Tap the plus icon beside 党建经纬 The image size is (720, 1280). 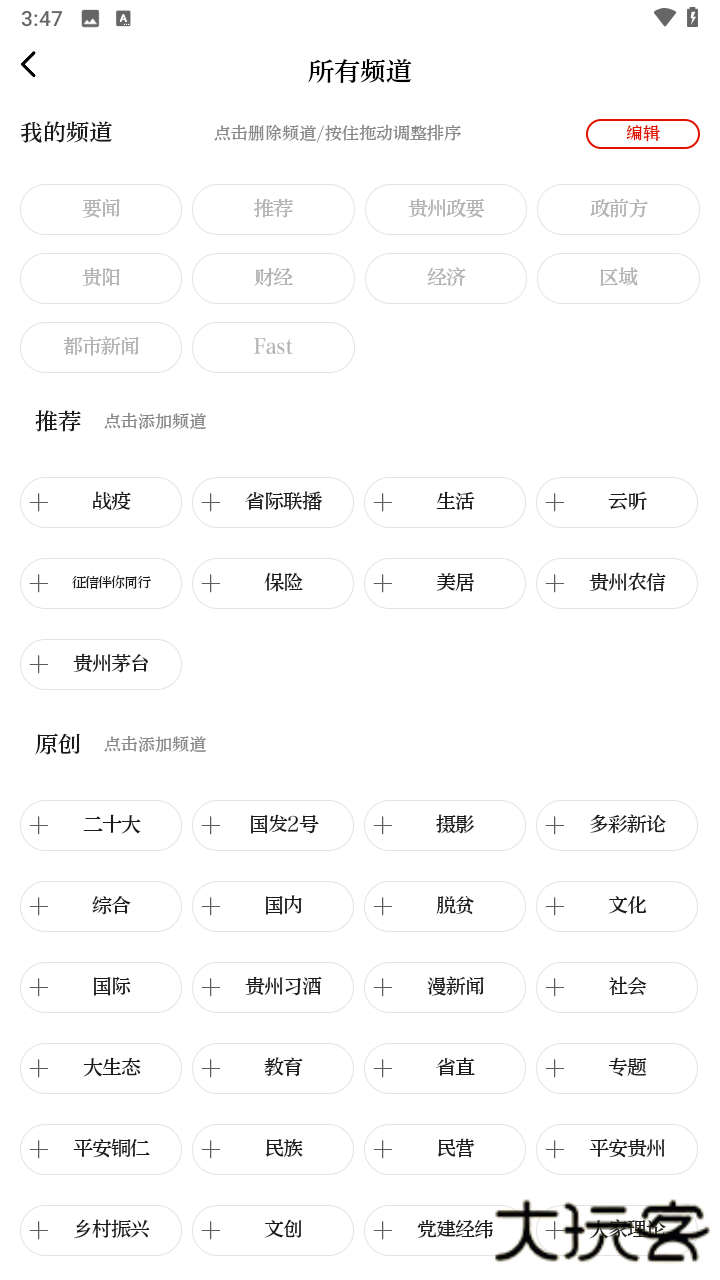[383, 1230]
